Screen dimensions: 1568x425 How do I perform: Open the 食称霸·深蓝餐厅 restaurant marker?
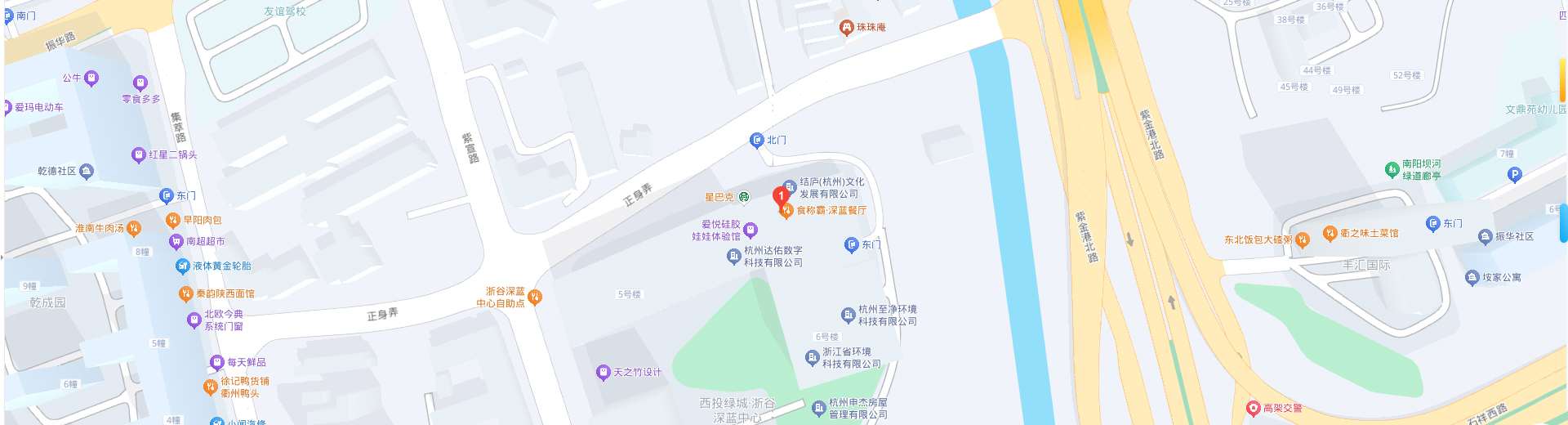(786, 211)
